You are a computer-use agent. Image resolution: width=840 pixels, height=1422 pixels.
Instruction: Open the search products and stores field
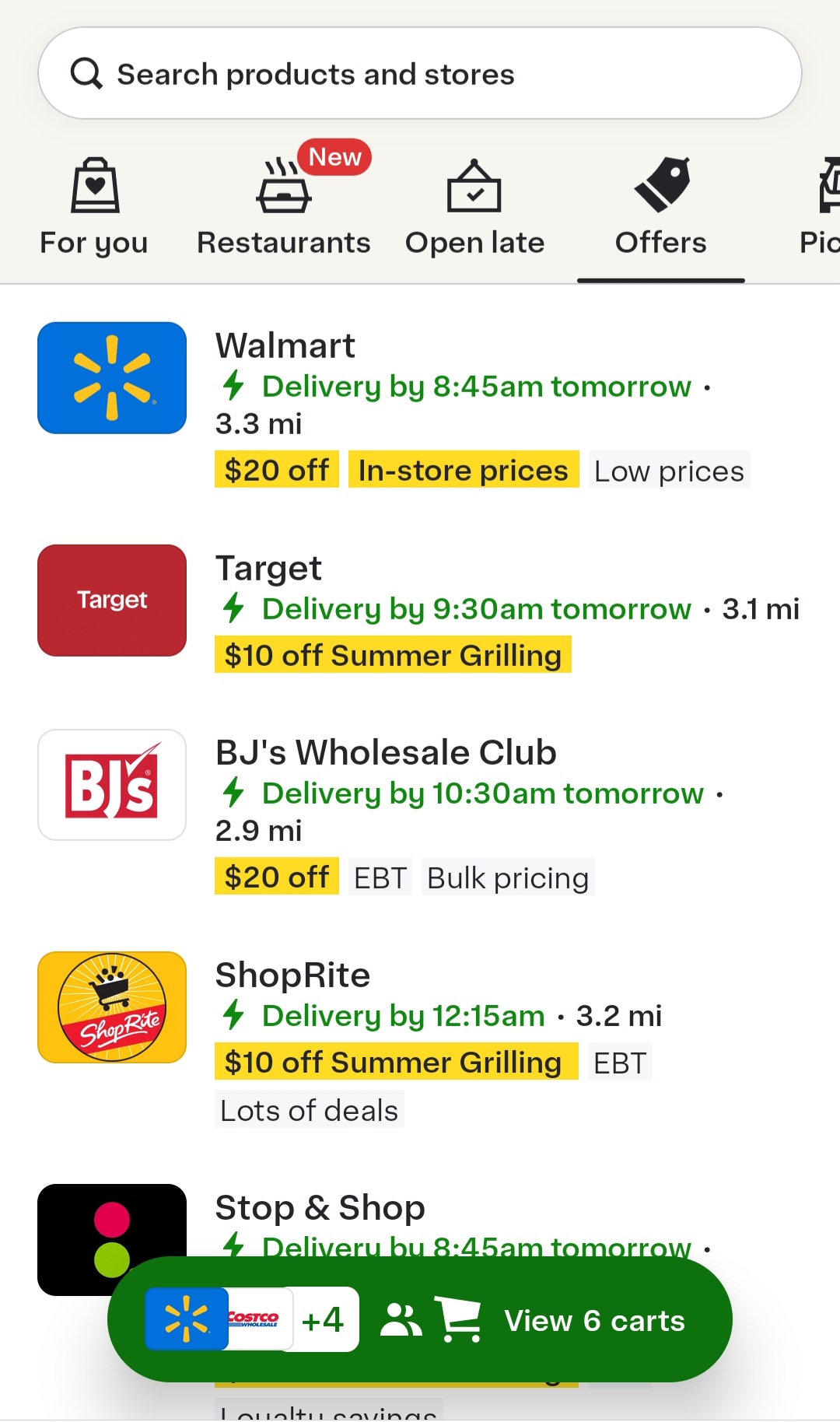pyautogui.click(x=420, y=74)
